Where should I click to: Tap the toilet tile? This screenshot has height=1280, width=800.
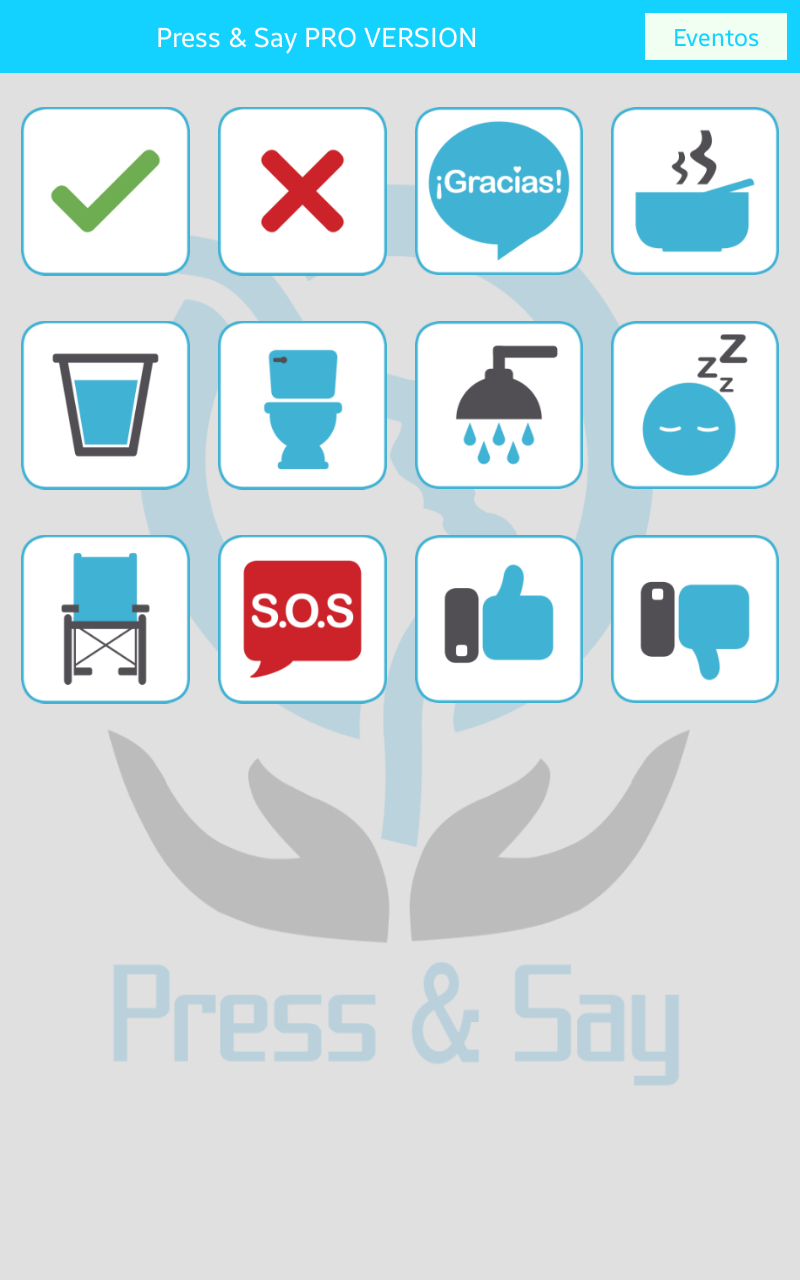302,405
